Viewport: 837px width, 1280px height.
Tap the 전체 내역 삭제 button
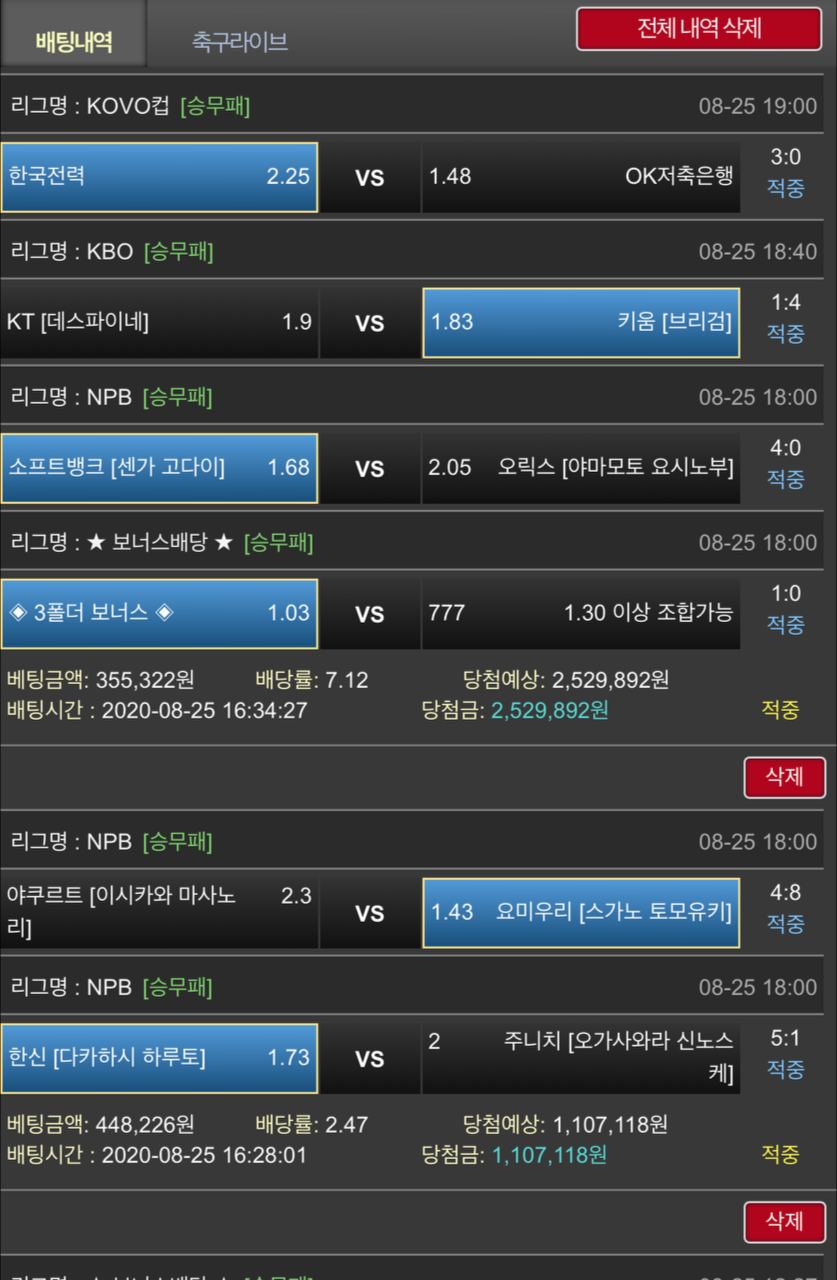click(x=699, y=28)
